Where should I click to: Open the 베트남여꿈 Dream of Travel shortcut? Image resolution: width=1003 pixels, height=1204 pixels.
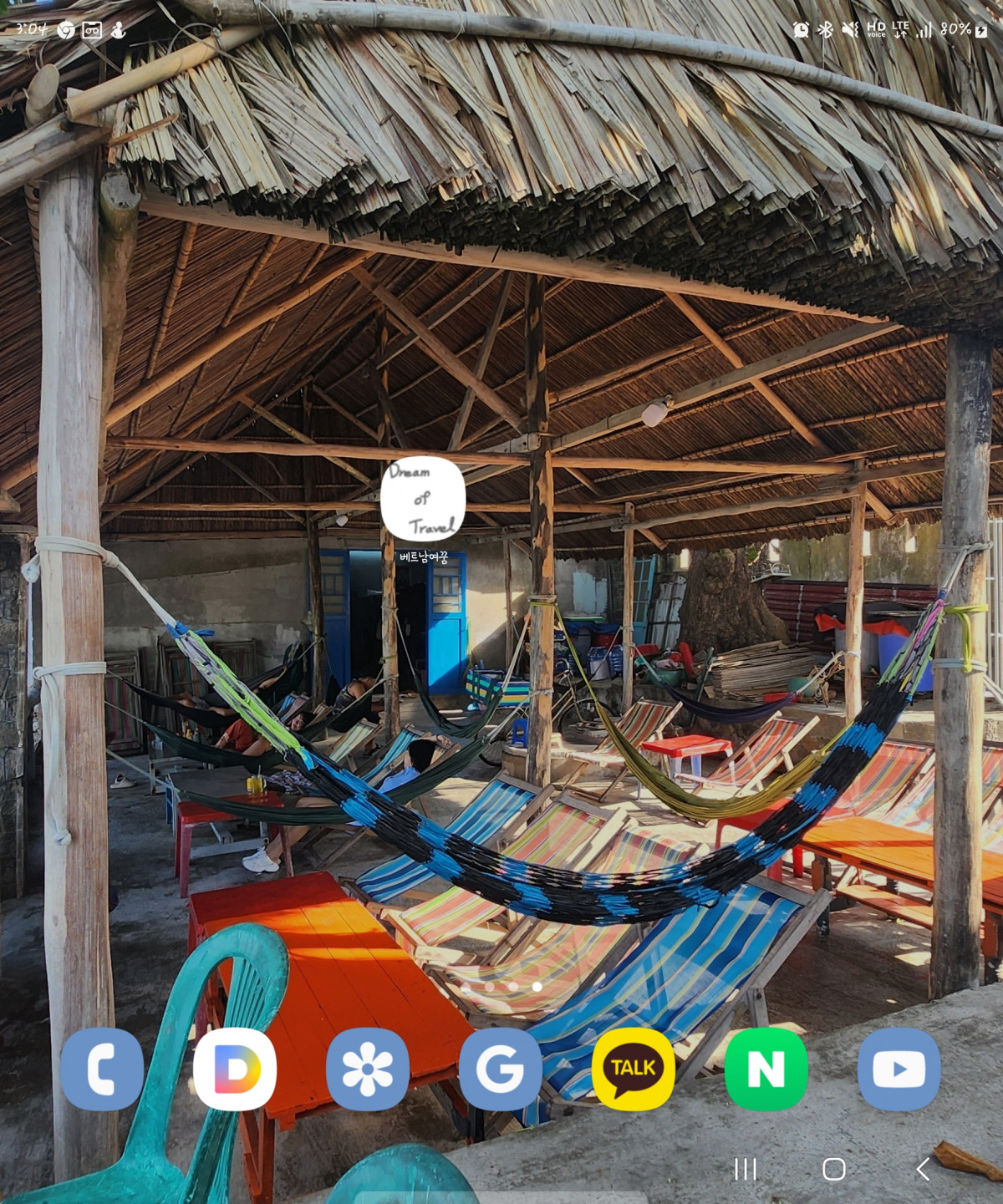click(423, 500)
